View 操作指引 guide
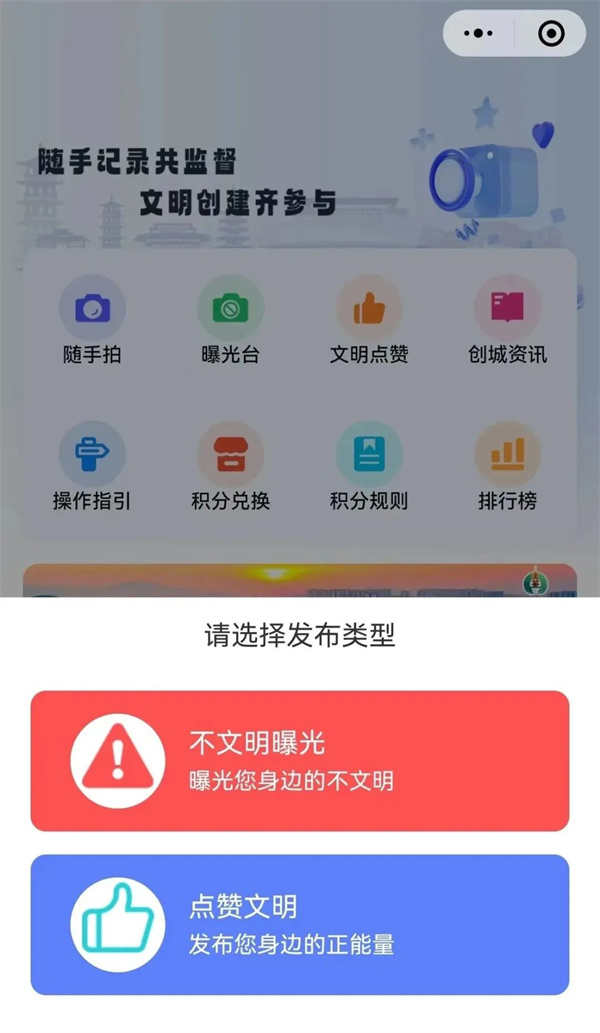This screenshot has height=1033, width=600. [x=92, y=467]
